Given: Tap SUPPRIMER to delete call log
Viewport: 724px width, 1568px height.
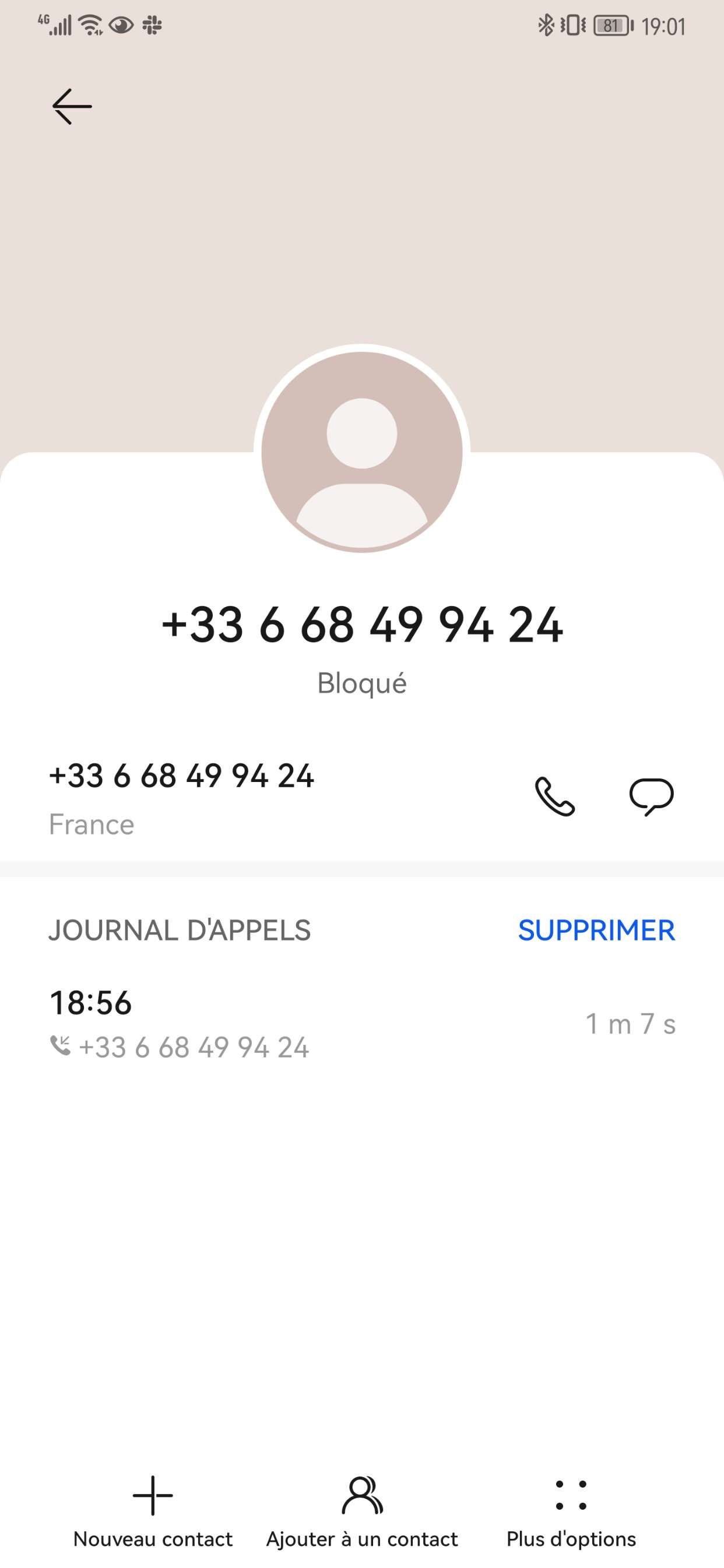Looking at the screenshot, I should 596,931.
